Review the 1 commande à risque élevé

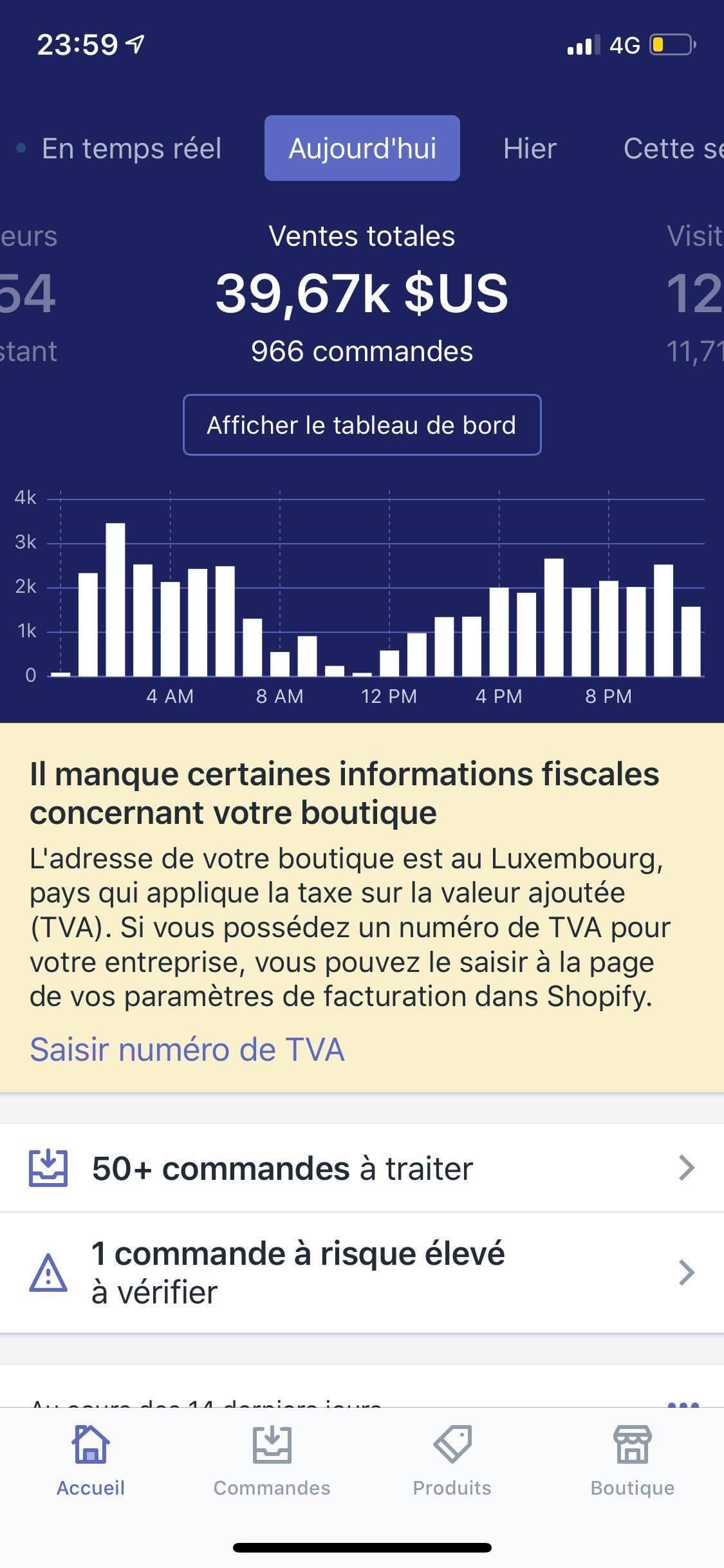[x=362, y=1273]
